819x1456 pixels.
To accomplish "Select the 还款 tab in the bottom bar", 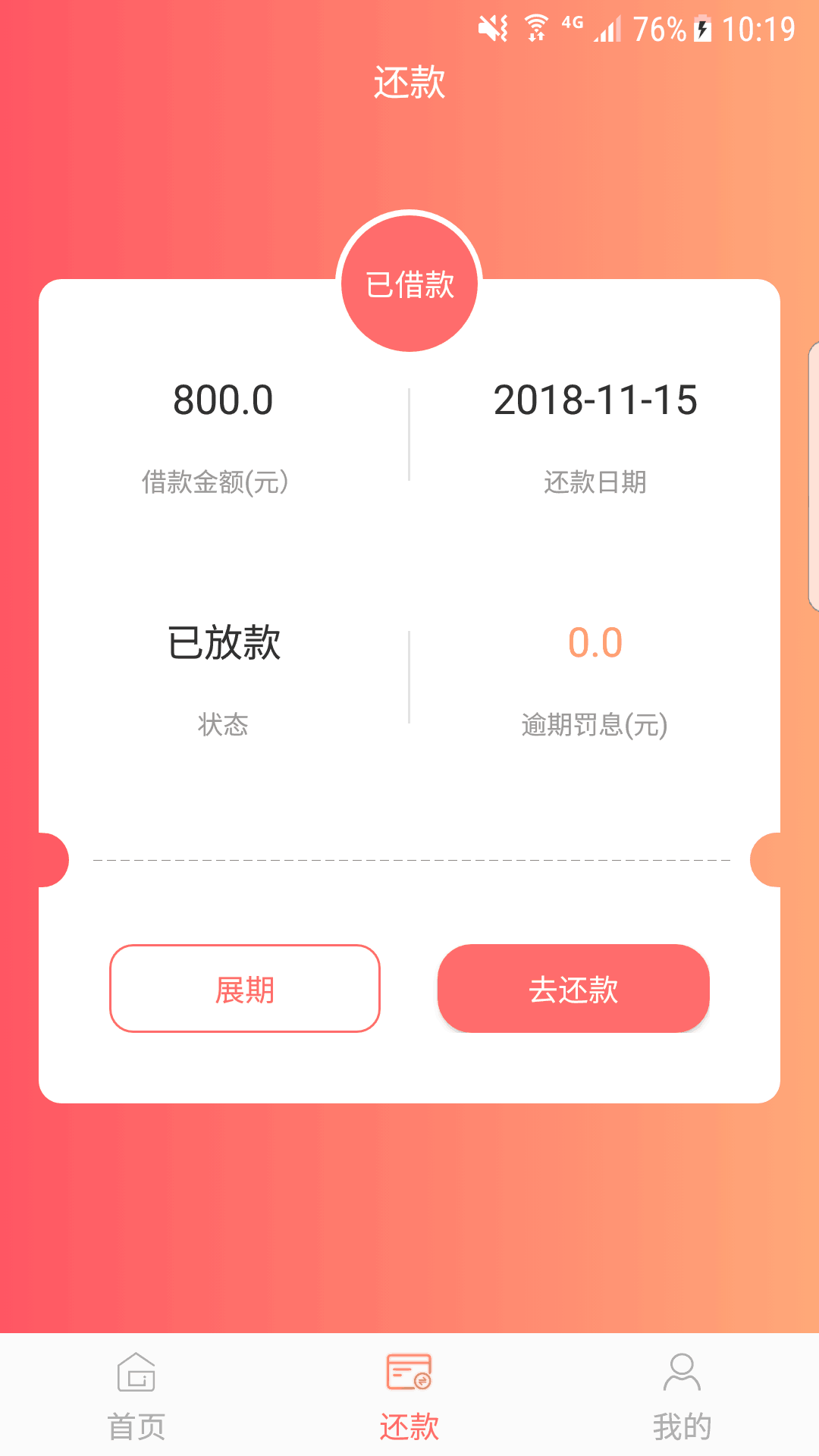I will 409,1396.
